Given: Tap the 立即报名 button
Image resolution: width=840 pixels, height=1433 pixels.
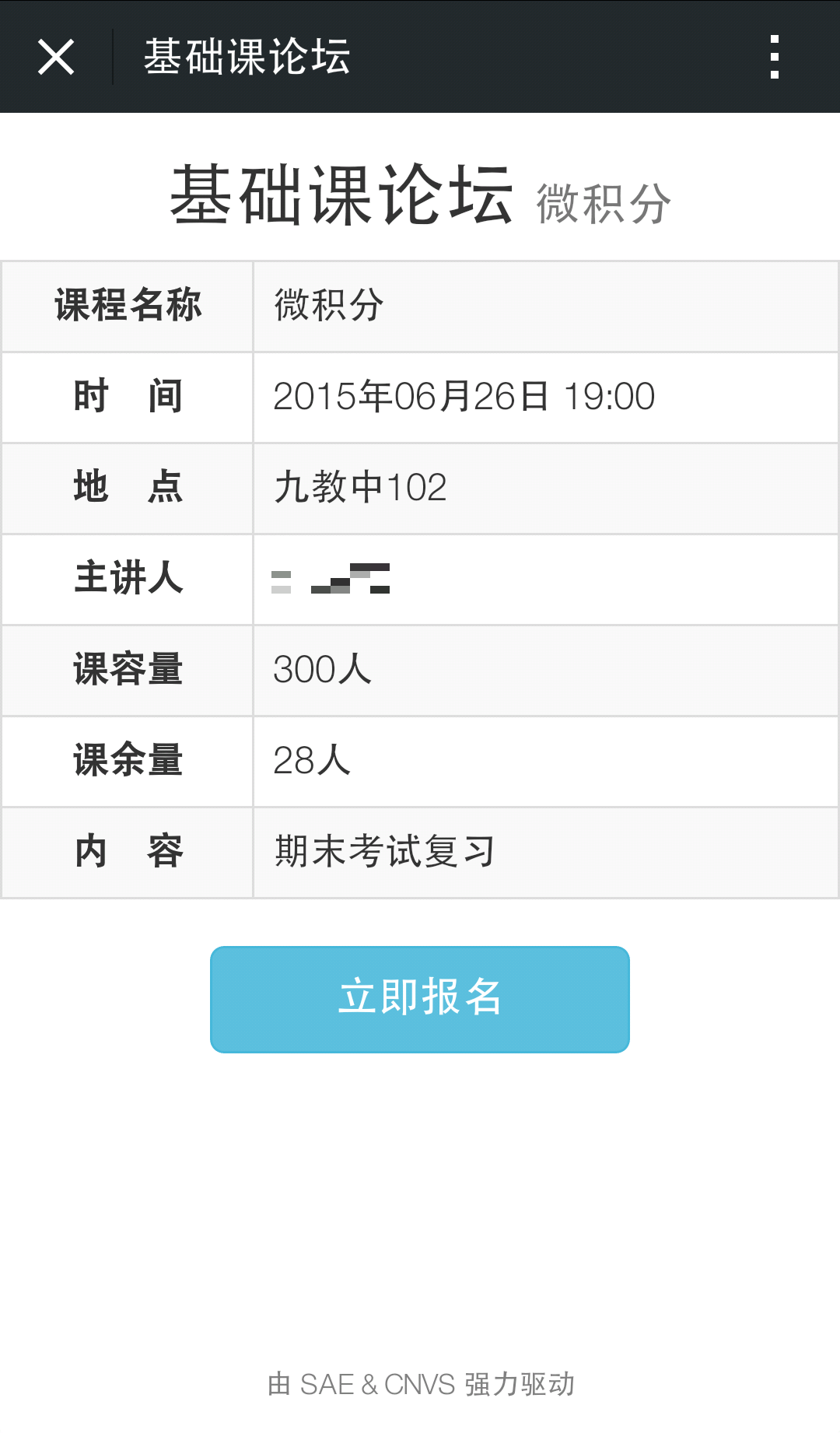Looking at the screenshot, I should pyautogui.click(x=420, y=999).
